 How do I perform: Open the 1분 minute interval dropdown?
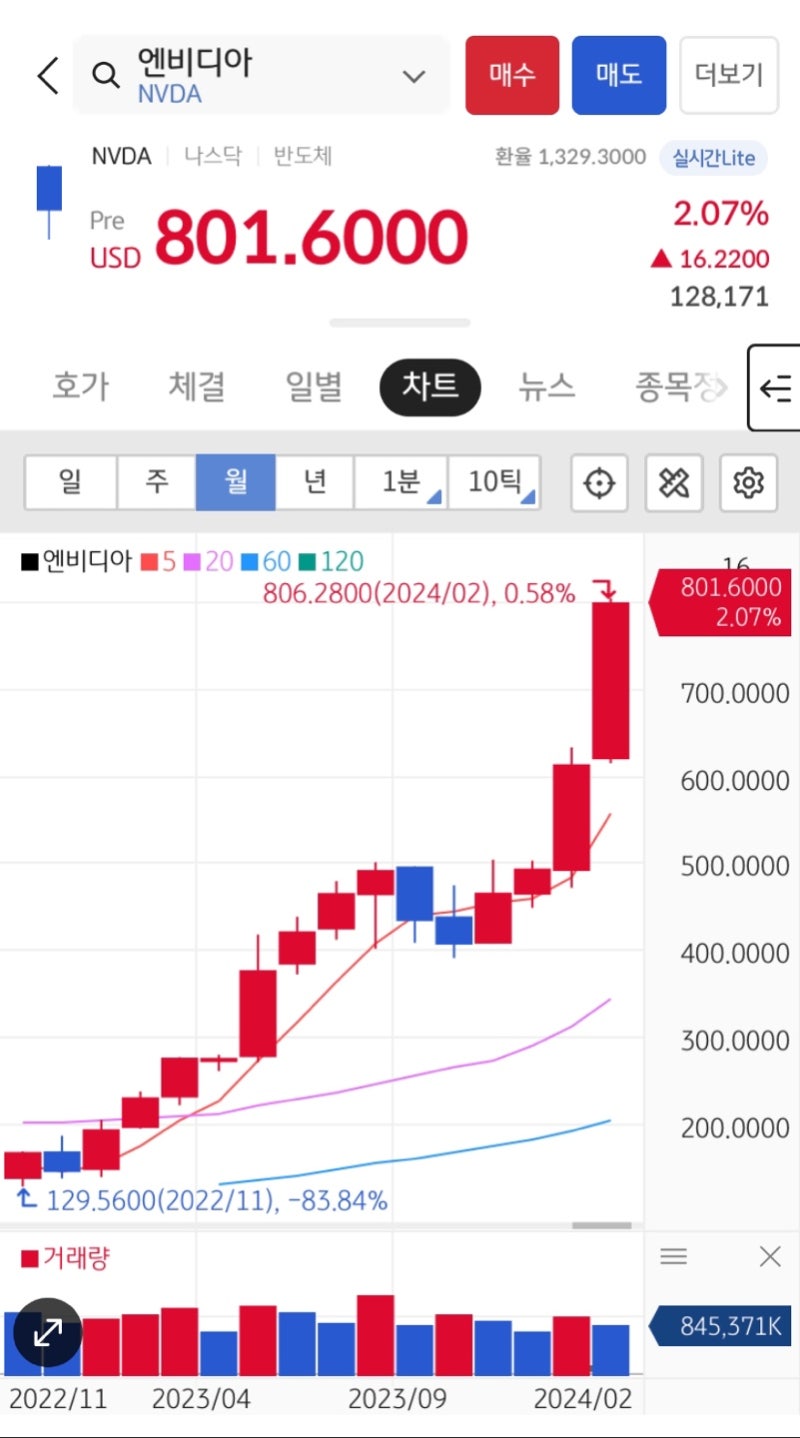point(400,483)
